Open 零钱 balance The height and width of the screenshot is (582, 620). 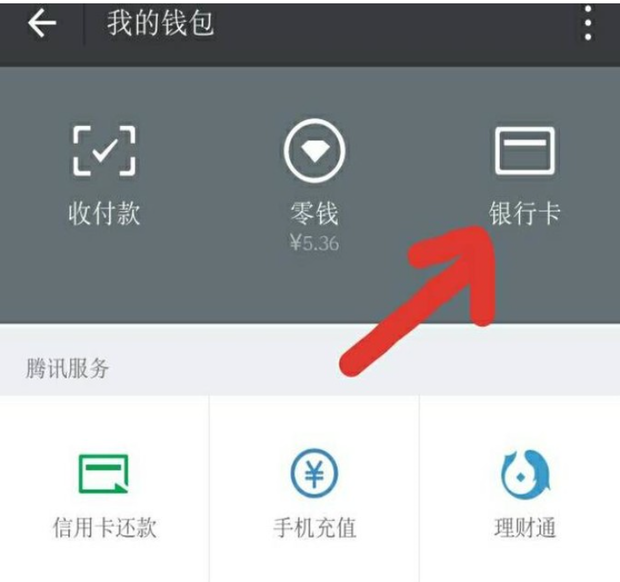314,178
